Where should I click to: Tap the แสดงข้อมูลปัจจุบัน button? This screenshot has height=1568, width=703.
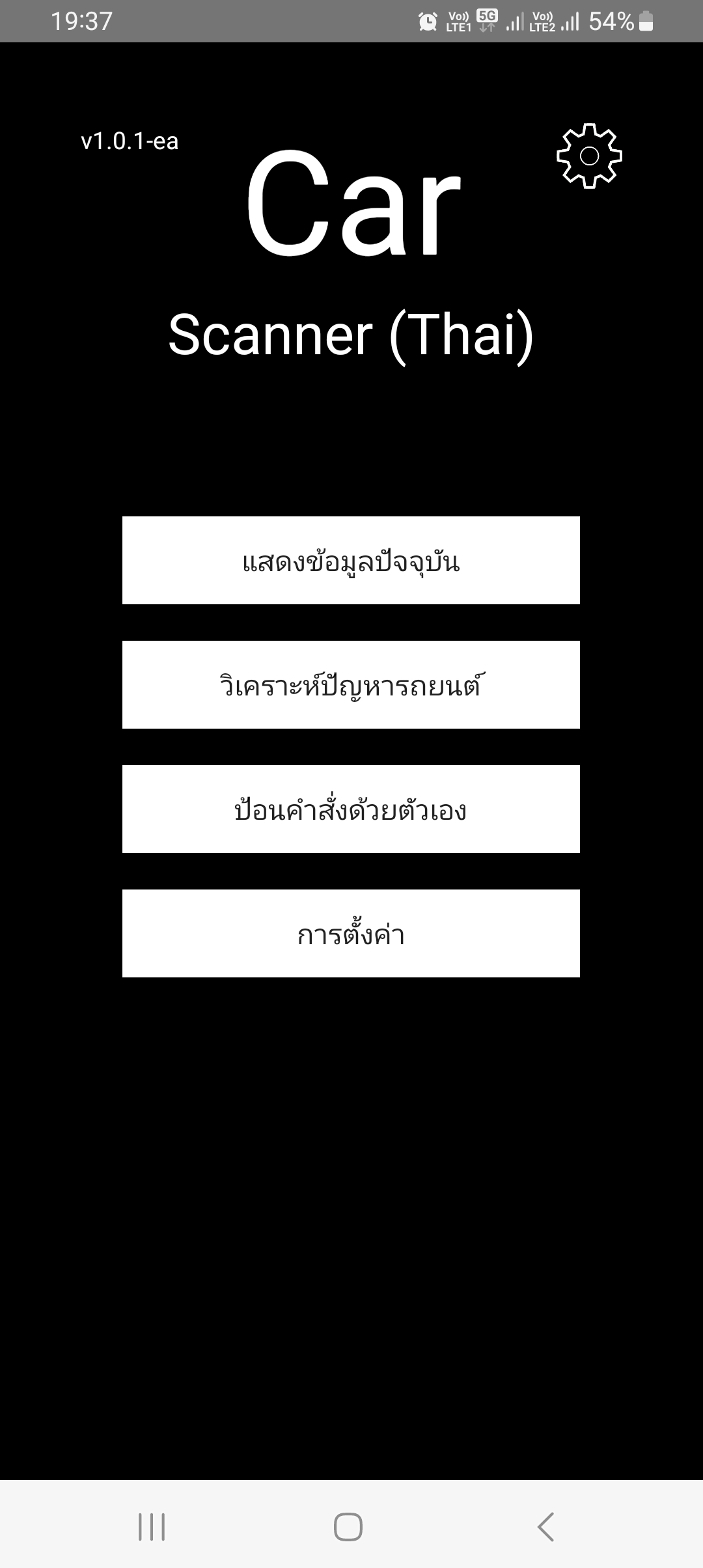coord(351,561)
